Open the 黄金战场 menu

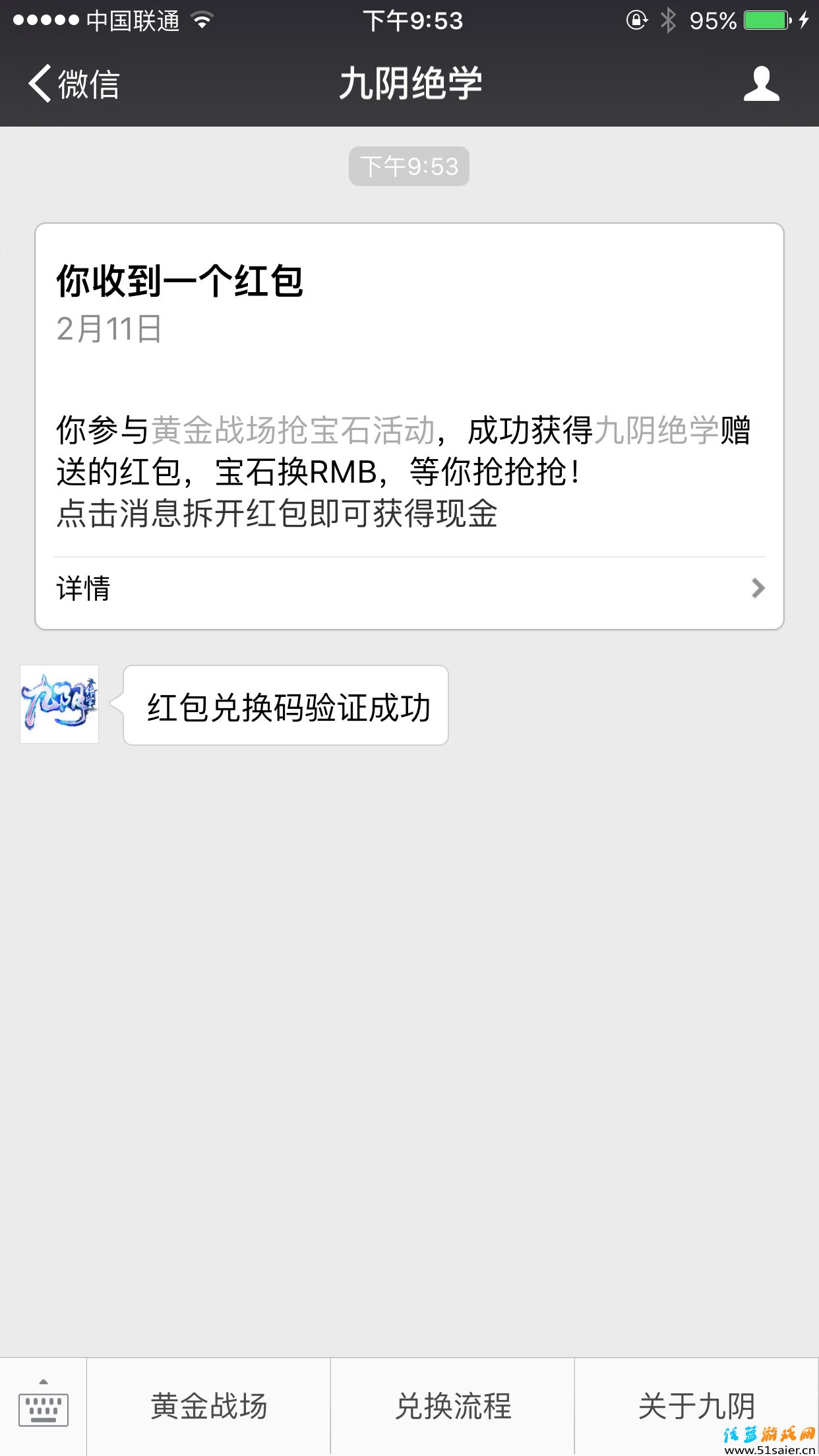[208, 1406]
